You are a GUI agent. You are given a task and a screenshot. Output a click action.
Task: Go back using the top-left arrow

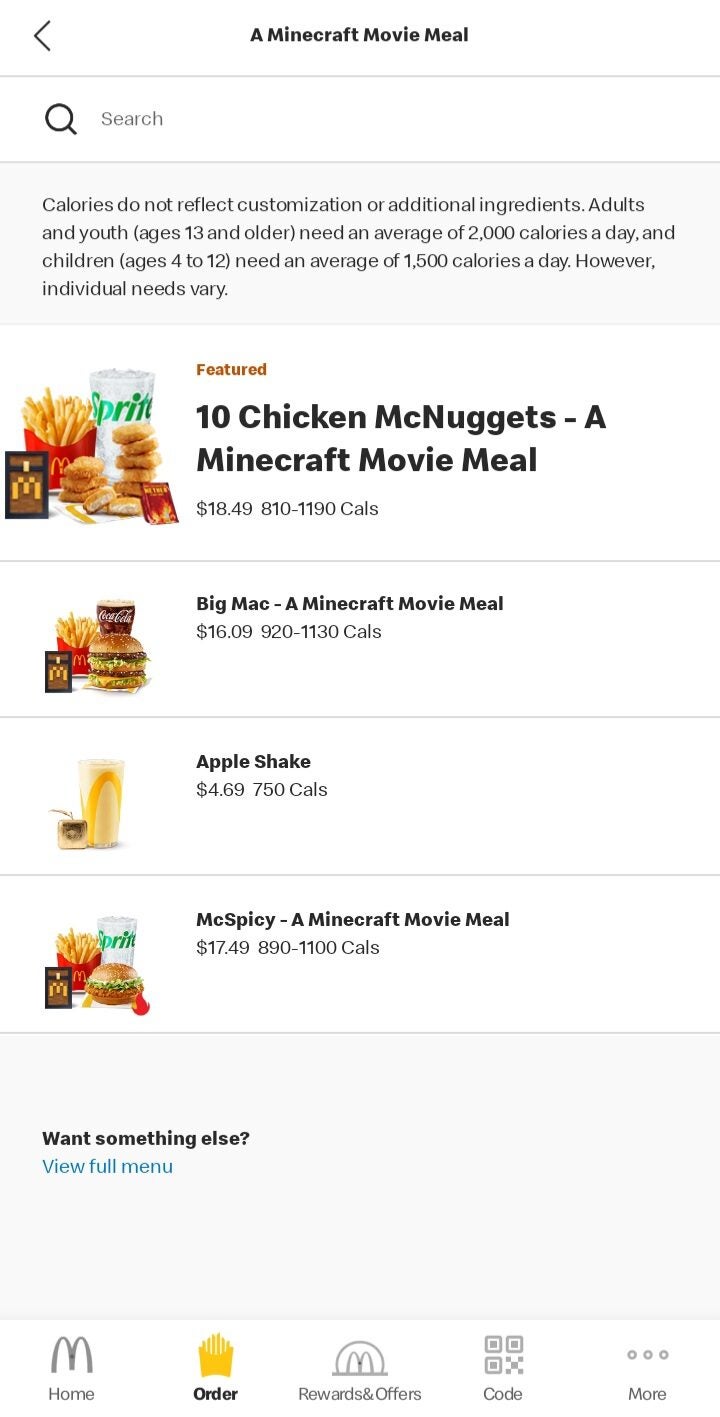tap(42, 36)
